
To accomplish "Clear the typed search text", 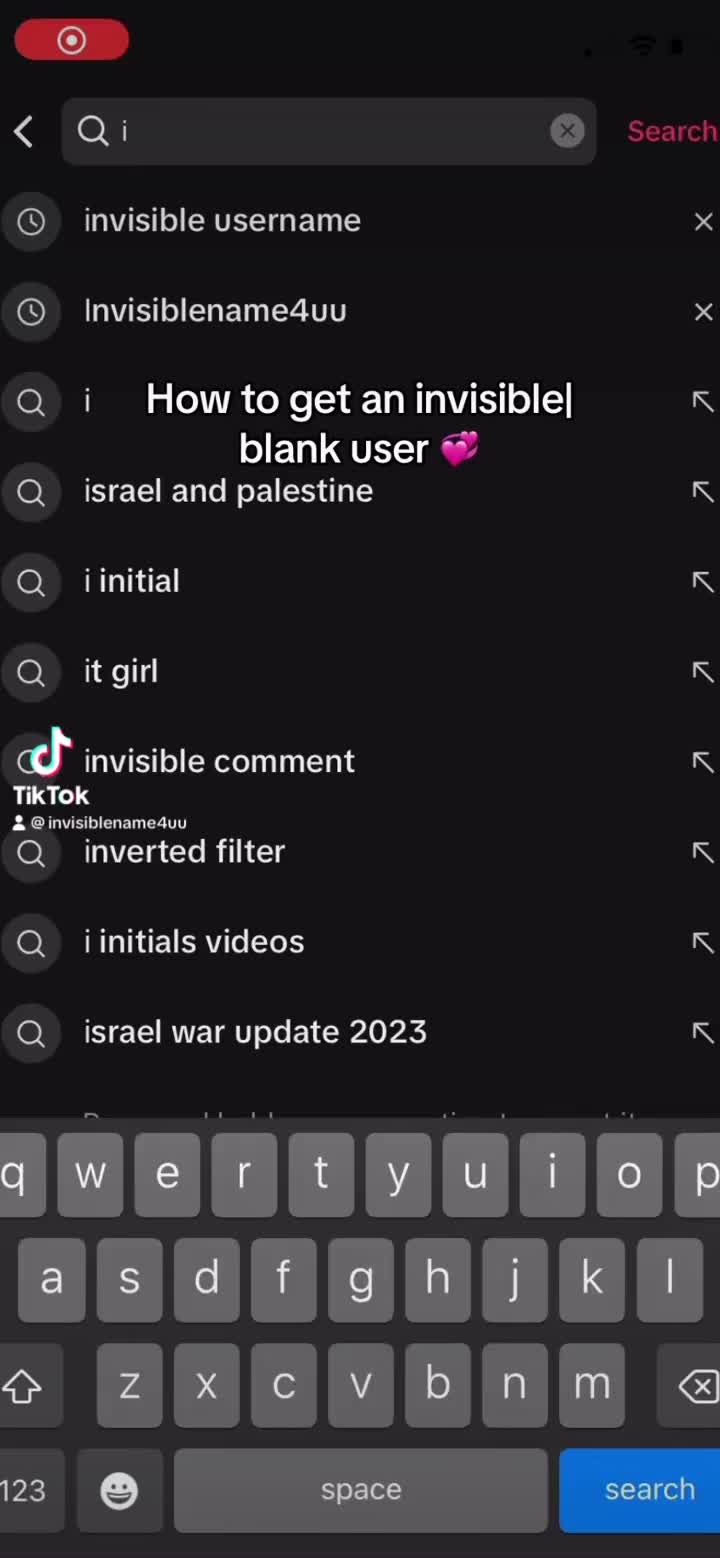I will 567,131.
